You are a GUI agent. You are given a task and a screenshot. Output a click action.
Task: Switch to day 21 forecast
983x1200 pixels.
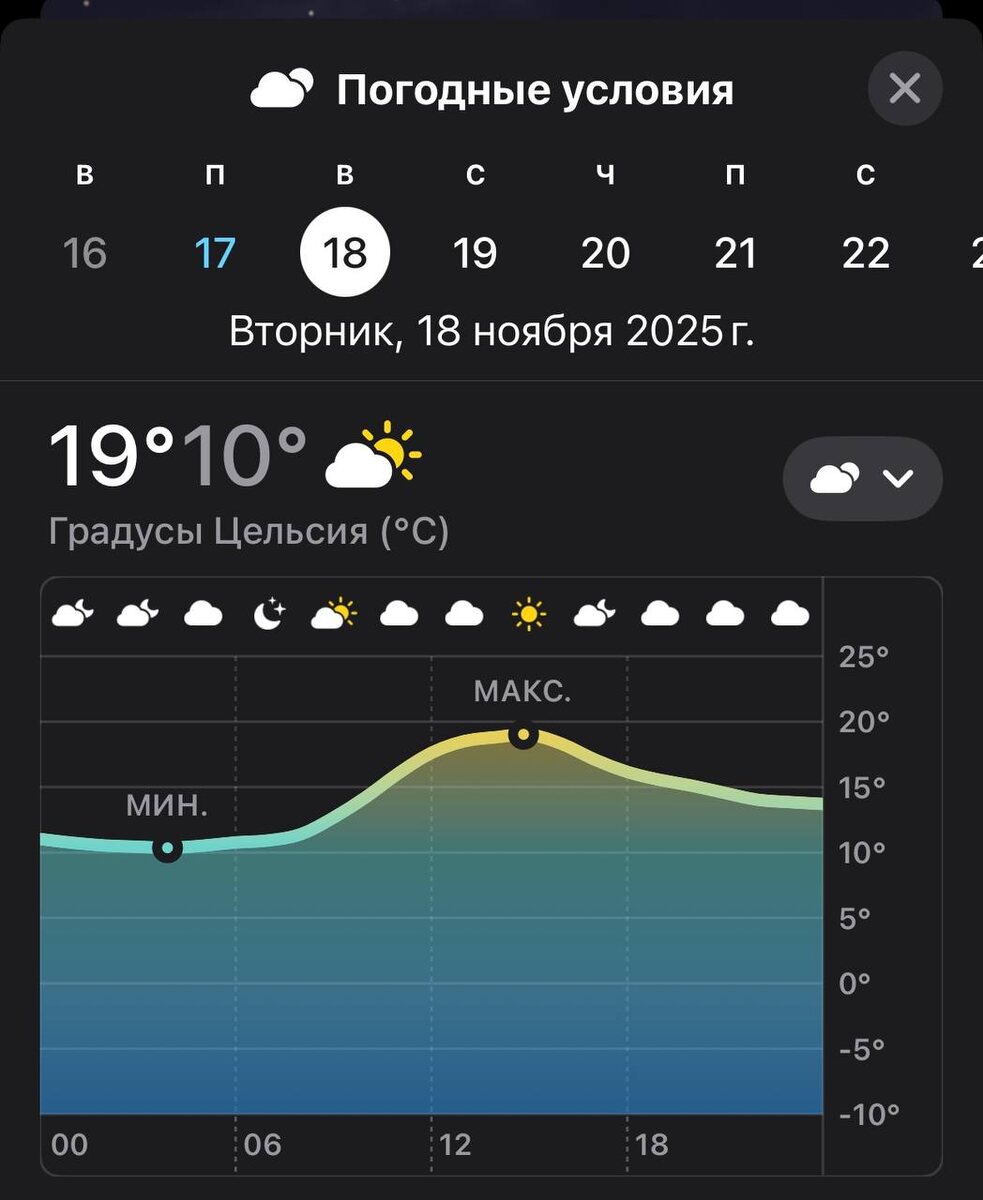point(735,253)
